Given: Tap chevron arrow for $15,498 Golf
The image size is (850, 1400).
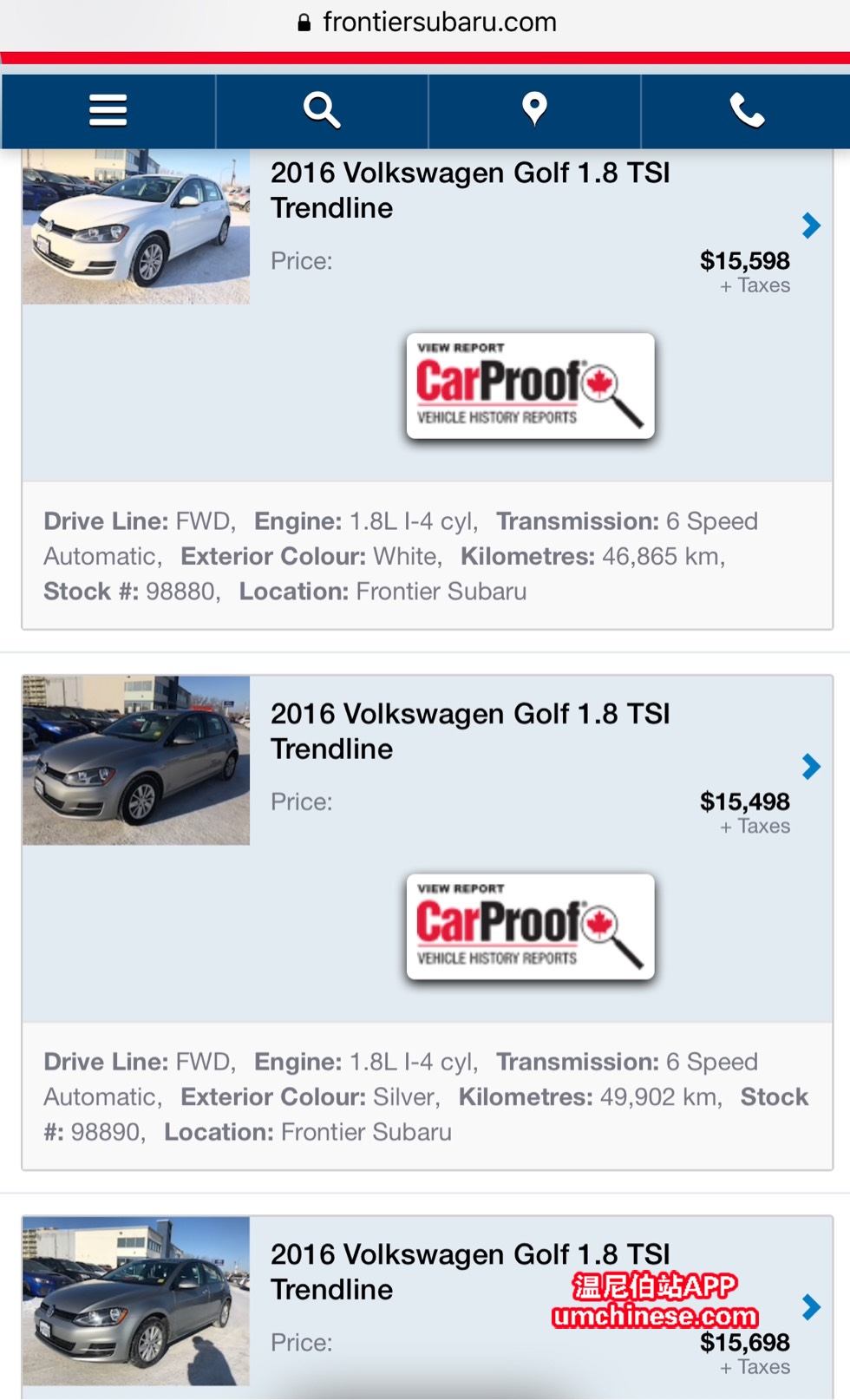Looking at the screenshot, I should pos(811,767).
